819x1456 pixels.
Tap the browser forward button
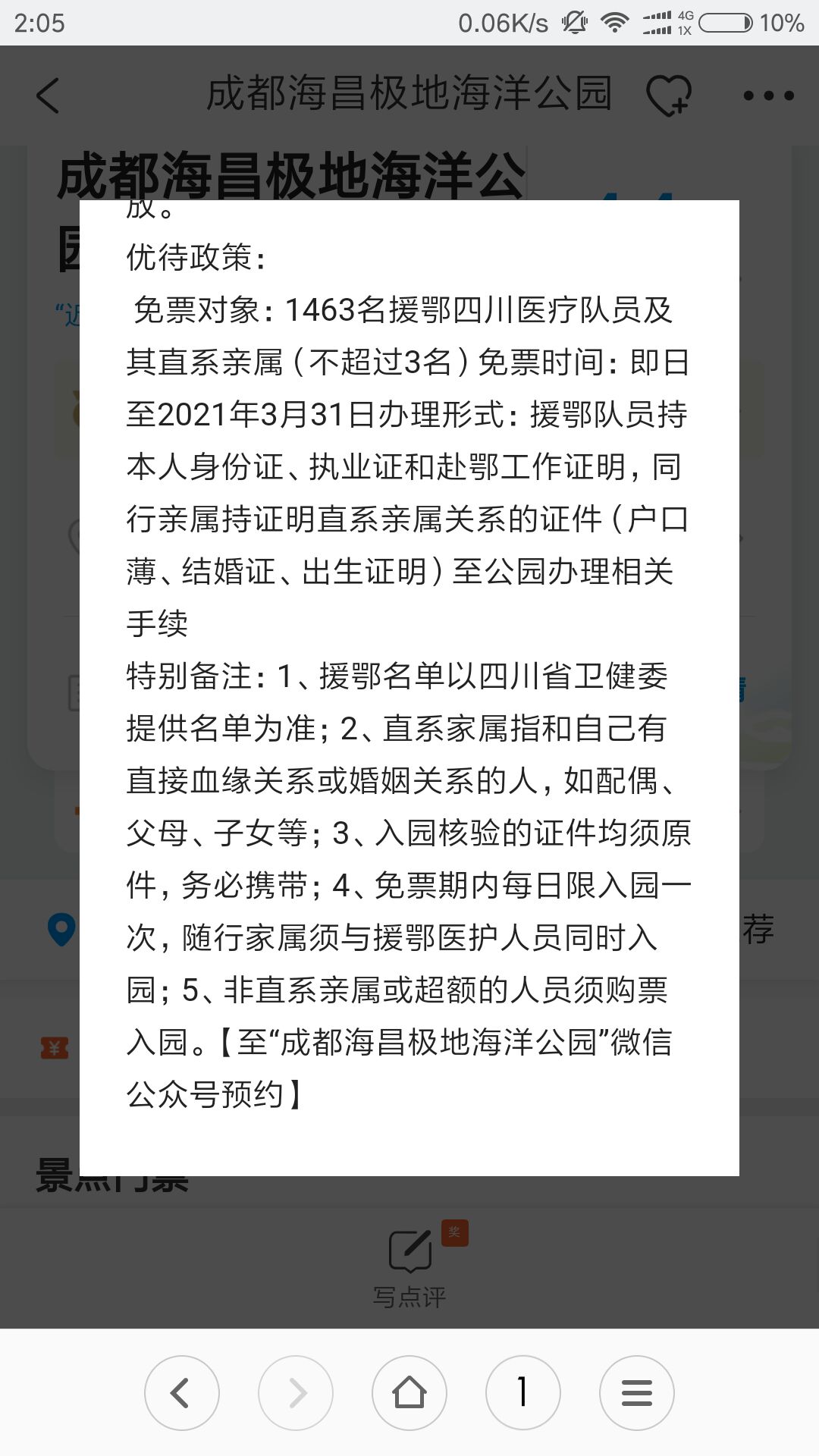click(296, 1393)
